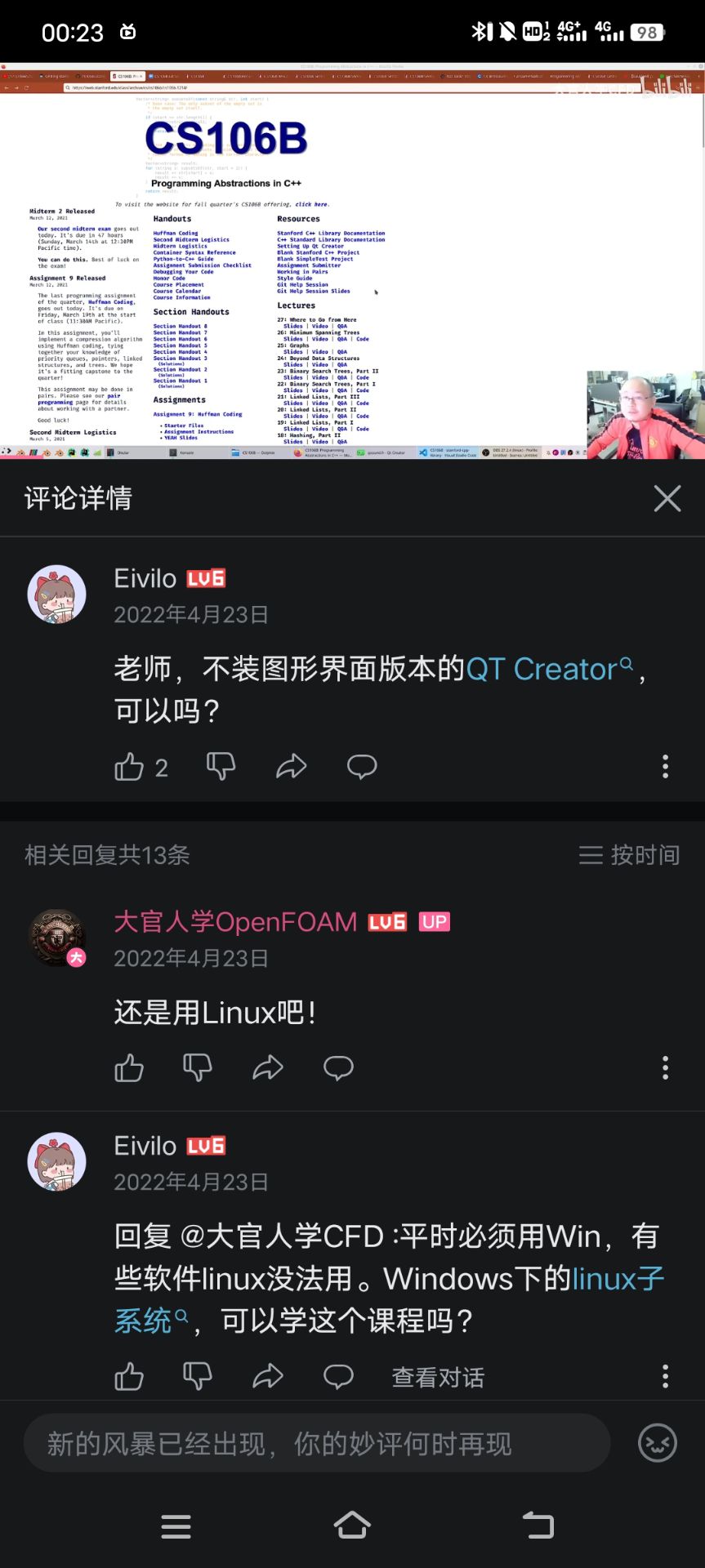Dislike Eivilo's QT Creator comment

(x=221, y=767)
